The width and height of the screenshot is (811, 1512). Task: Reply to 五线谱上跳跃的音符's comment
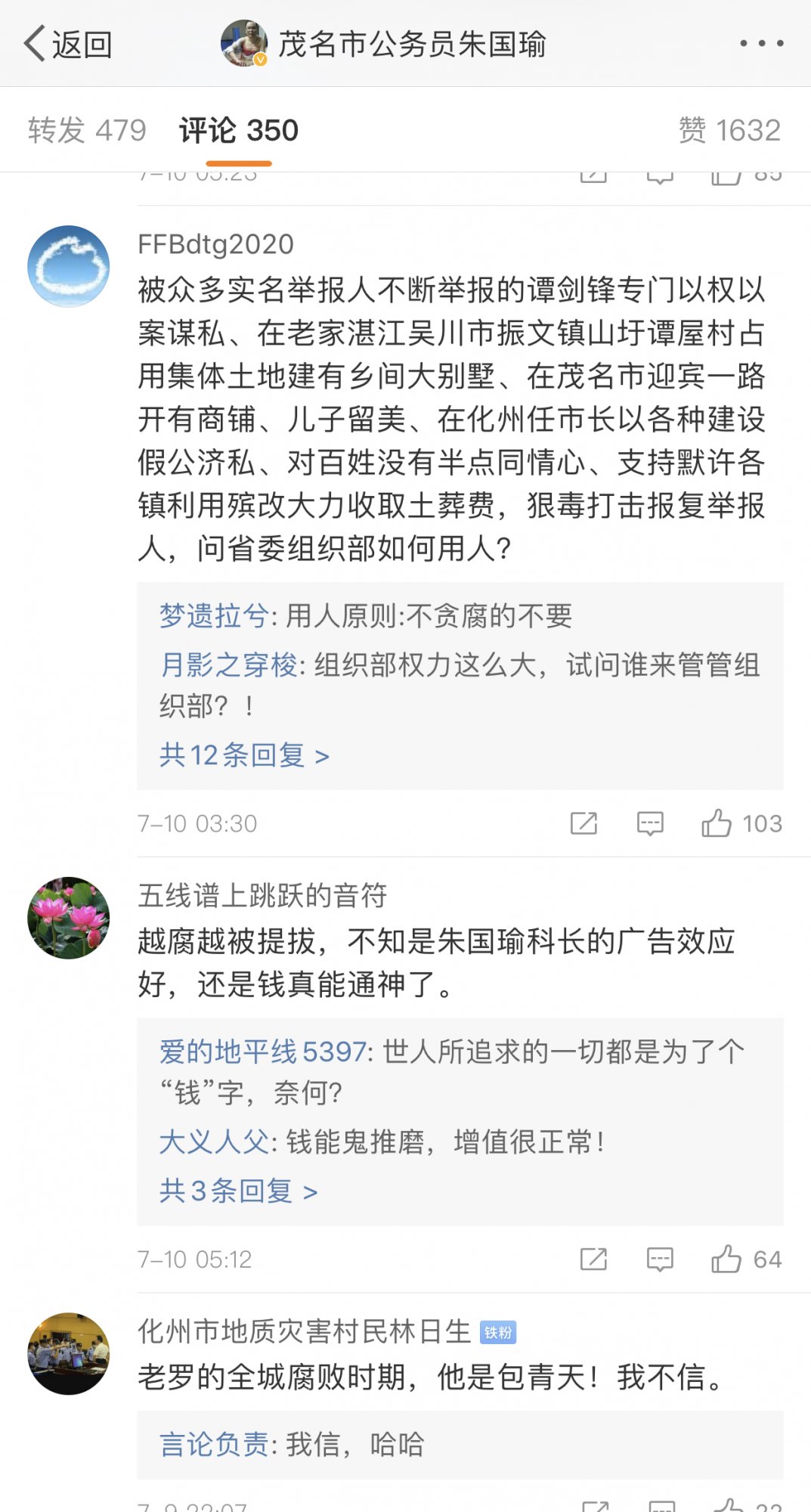660,1259
